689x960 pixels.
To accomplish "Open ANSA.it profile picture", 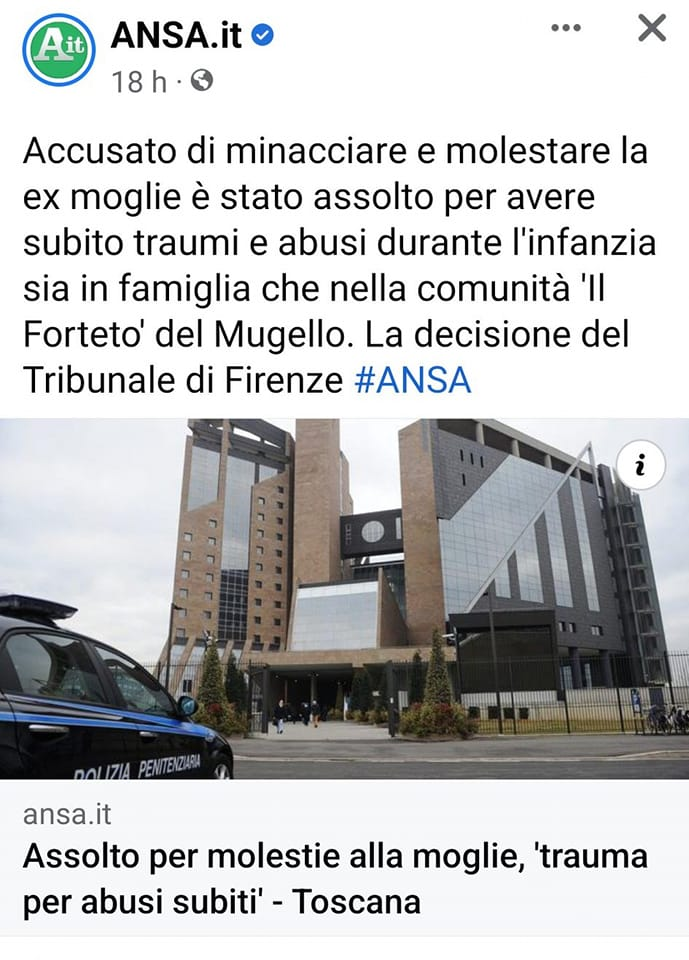I will click(58, 49).
